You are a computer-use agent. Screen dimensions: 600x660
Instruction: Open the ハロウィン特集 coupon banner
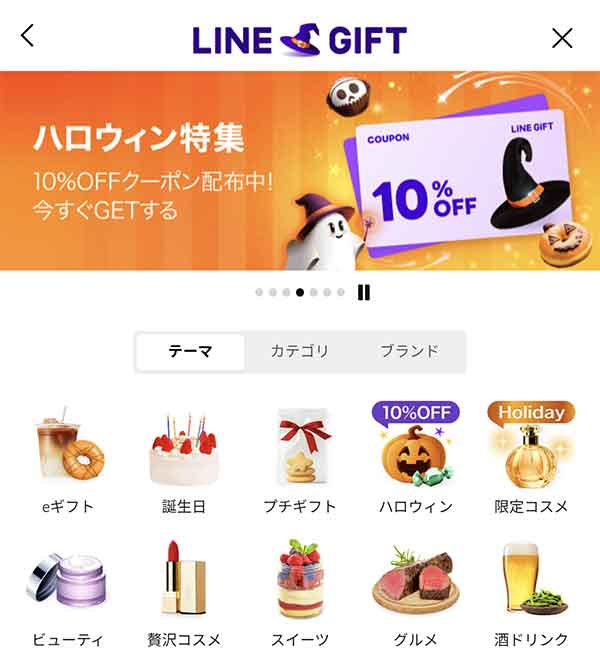coord(300,170)
